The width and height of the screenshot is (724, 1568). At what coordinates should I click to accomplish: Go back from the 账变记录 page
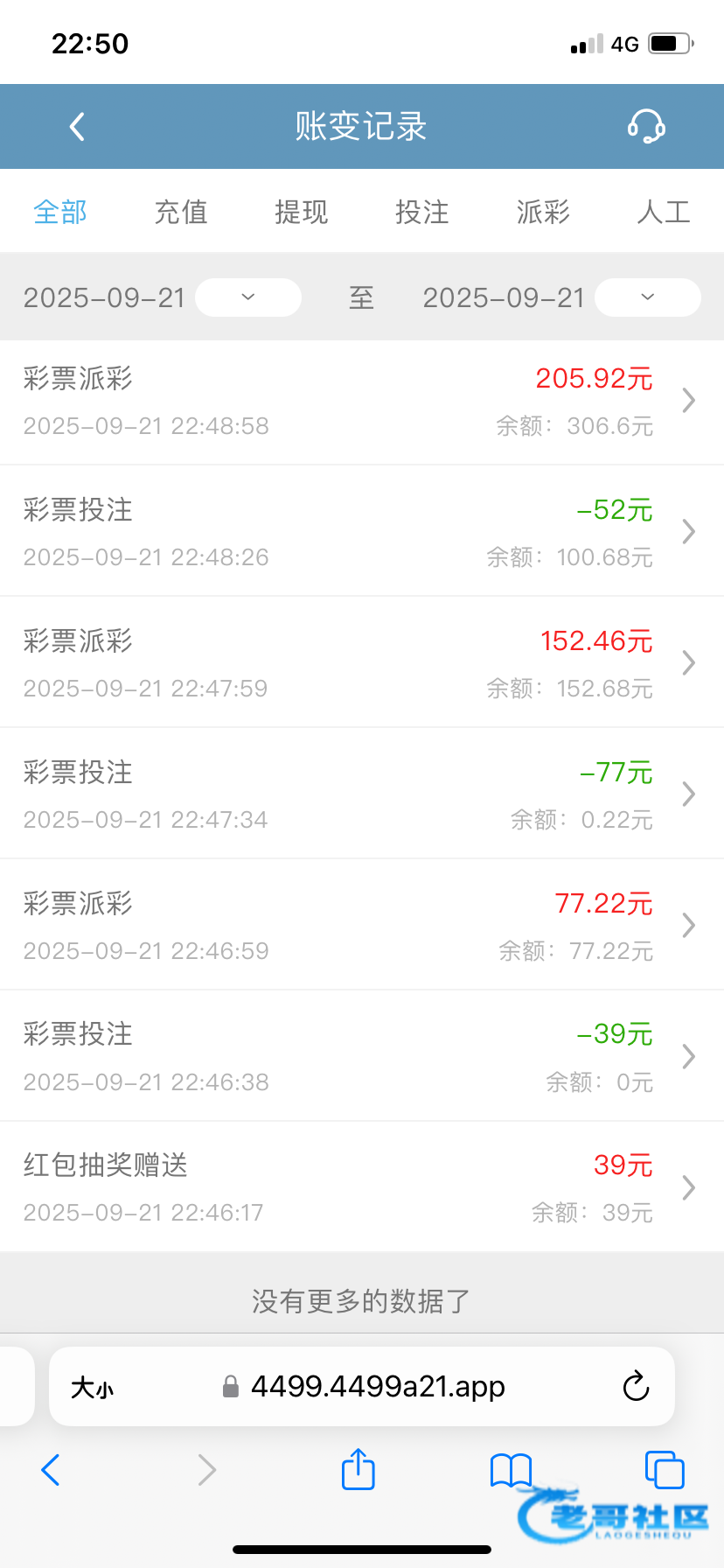[x=77, y=127]
